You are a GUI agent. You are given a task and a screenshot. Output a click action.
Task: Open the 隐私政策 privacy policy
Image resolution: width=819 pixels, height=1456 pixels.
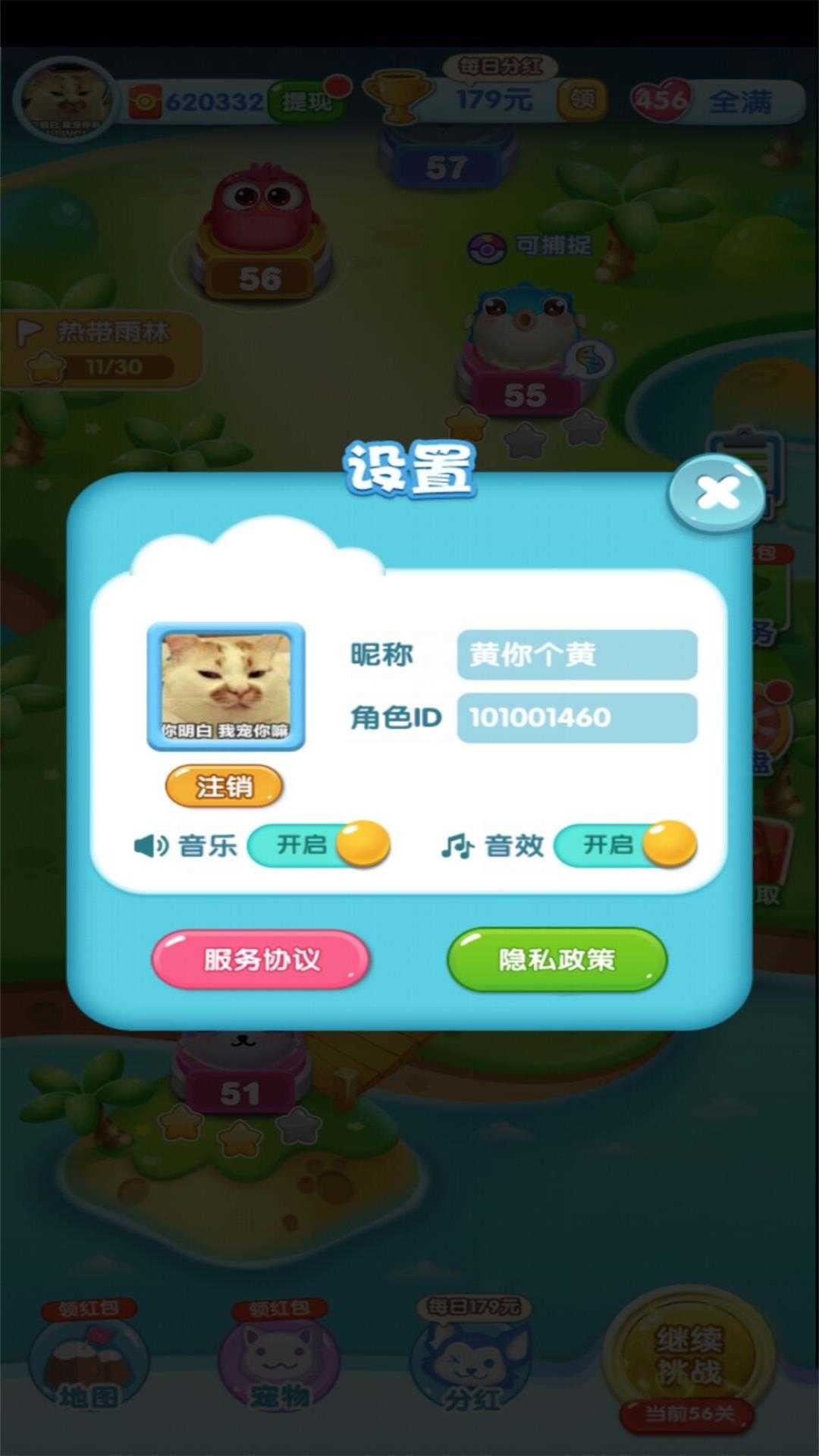click(557, 959)
